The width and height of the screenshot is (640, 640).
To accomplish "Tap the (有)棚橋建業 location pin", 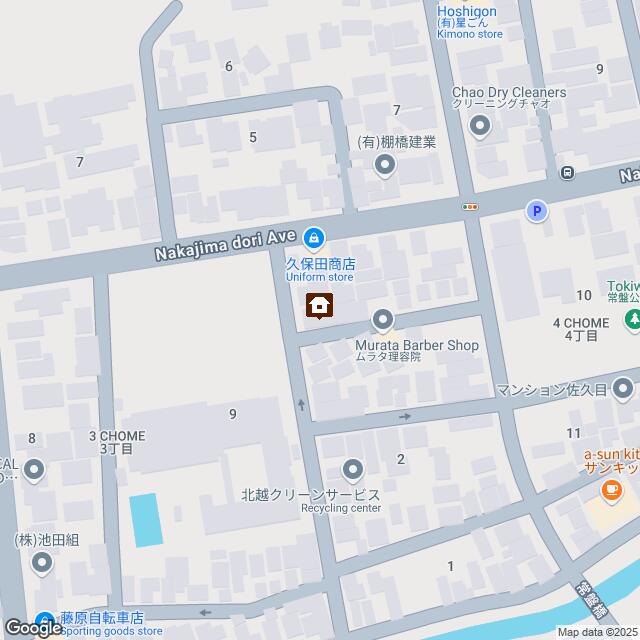I will tap(385, 166).
